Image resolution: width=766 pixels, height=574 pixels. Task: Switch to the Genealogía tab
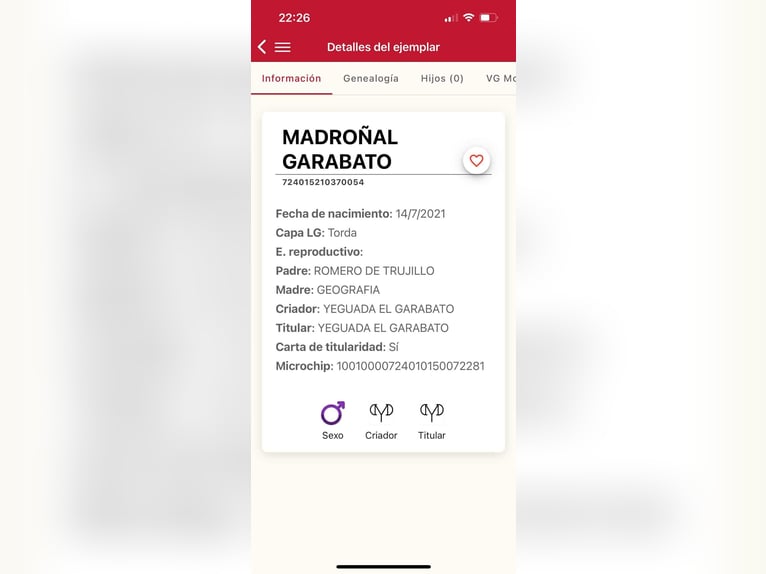(371, 78)
